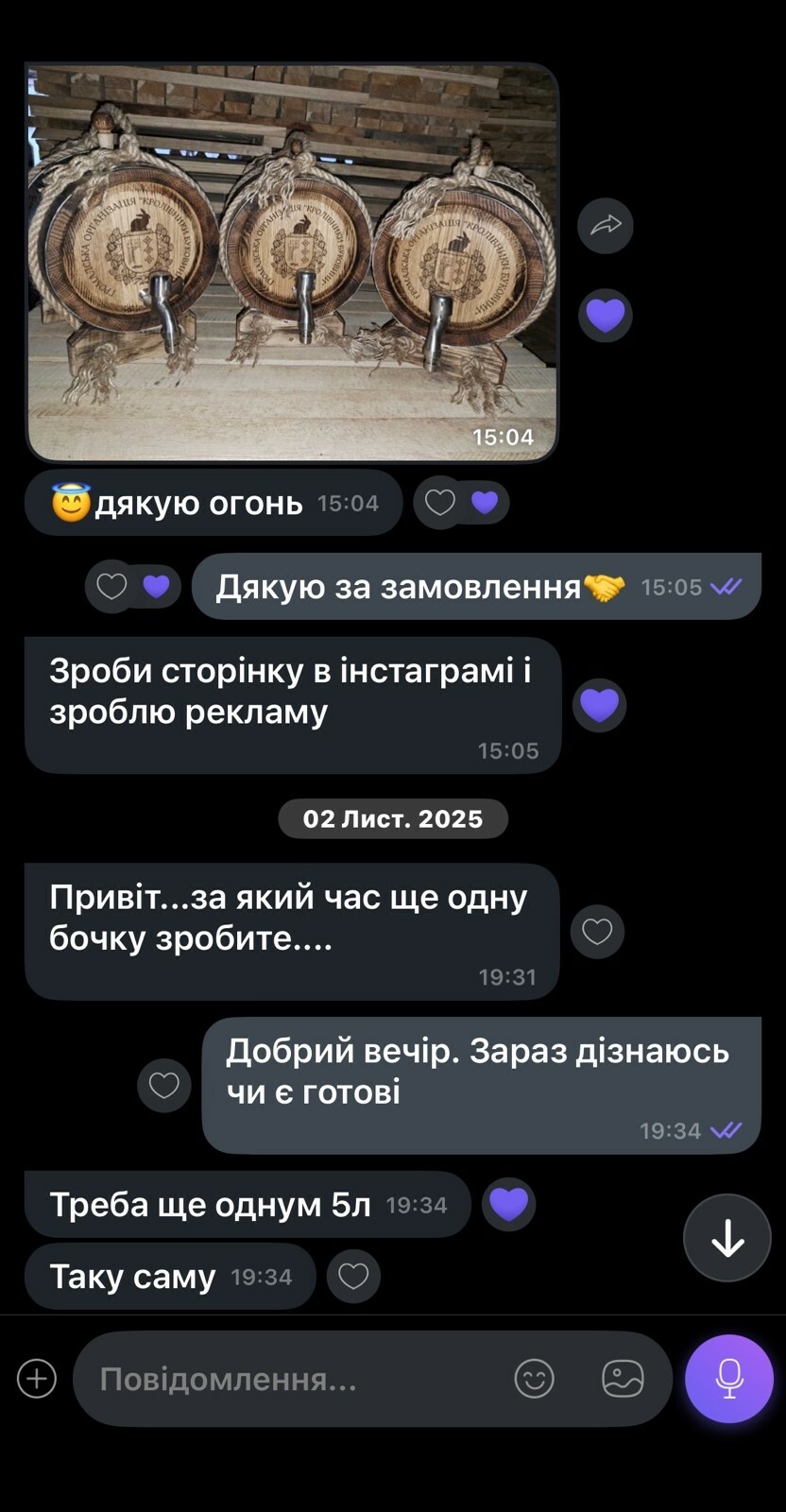
Task: Tap the heart next to 'дякую огонь'
Action: point(440,503)
